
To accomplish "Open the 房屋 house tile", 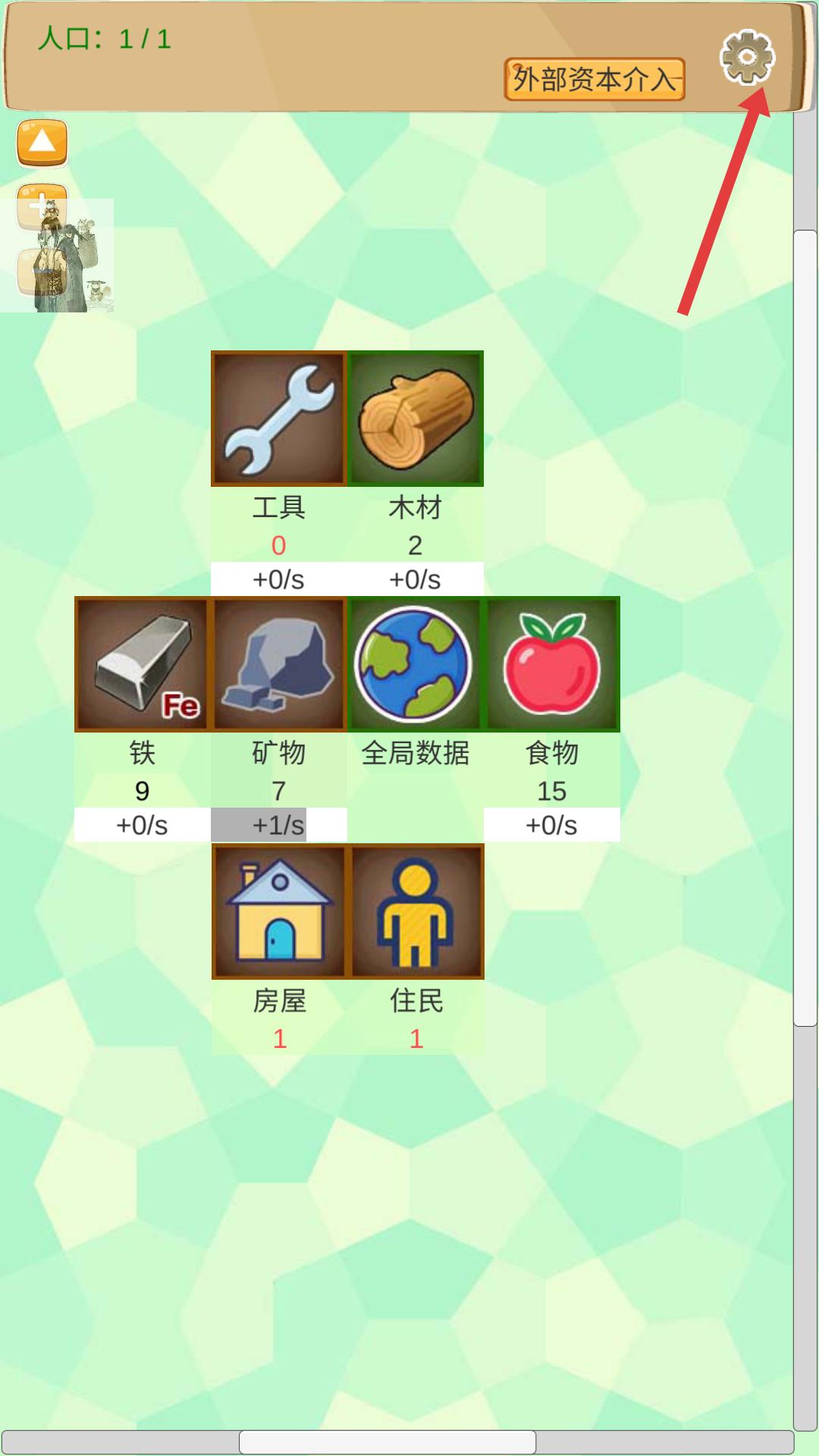I will point(279,911).
